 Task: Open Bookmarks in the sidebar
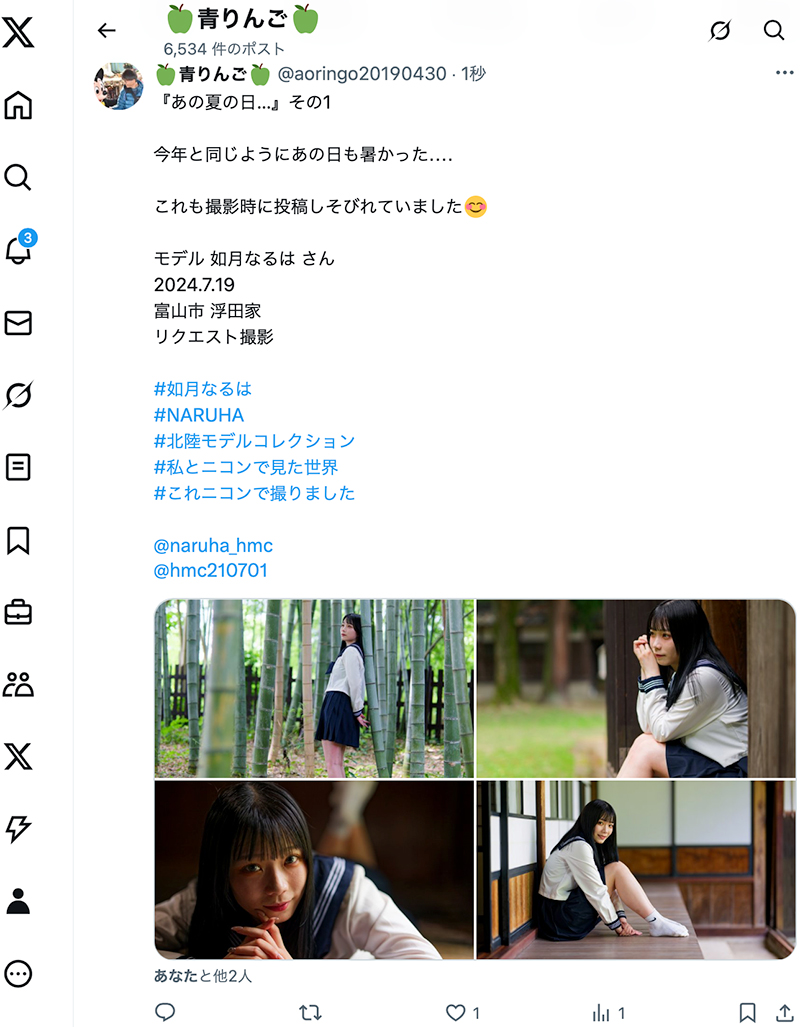click(x=18, y=540)
